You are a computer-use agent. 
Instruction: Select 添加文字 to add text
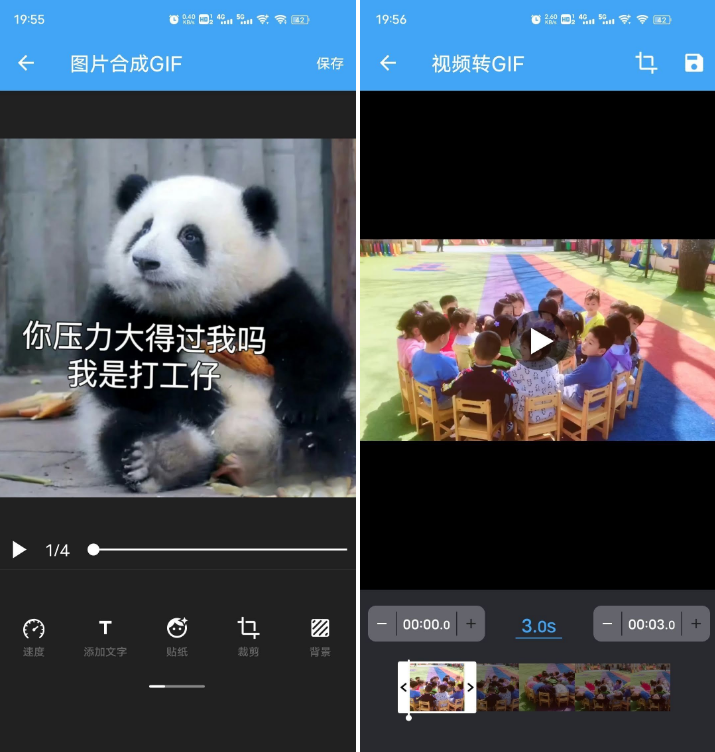(x=105, y=636)
